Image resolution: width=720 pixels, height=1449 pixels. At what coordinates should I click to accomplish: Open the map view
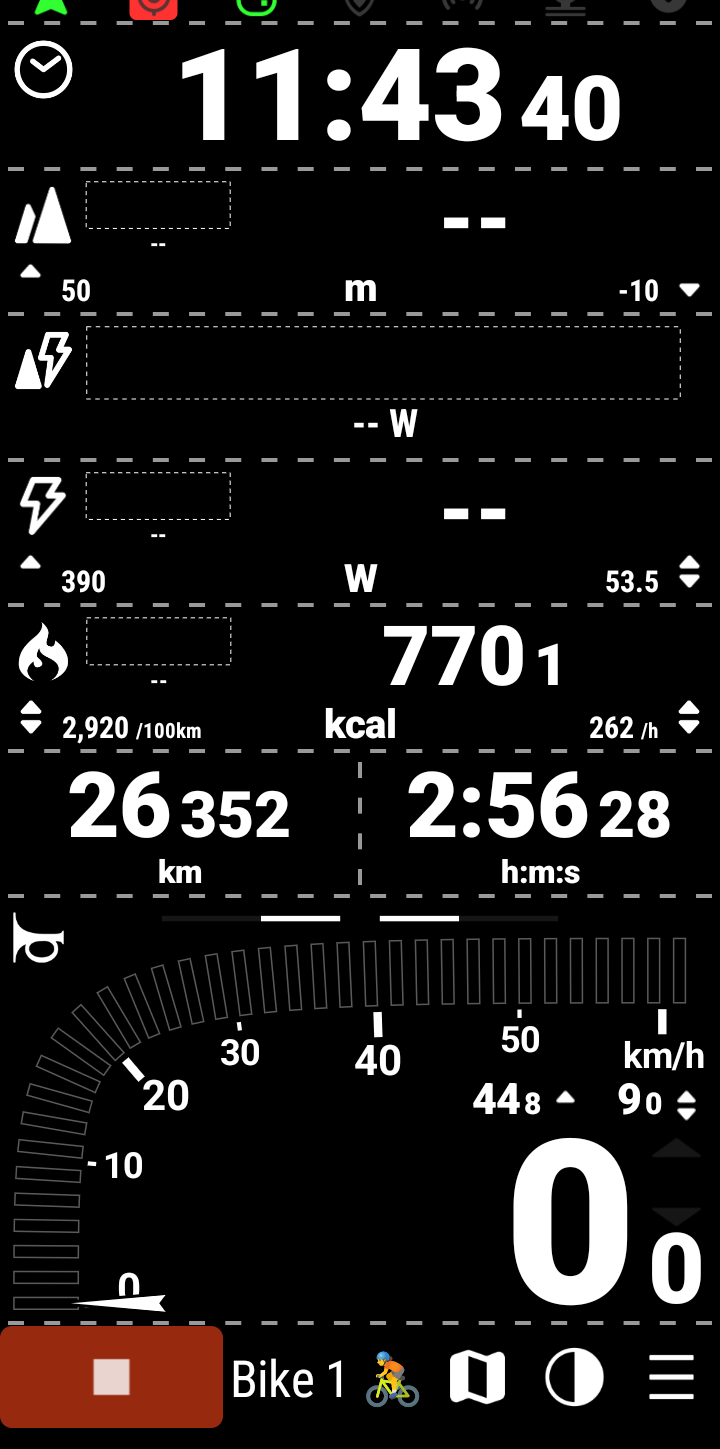[477, 1378]
